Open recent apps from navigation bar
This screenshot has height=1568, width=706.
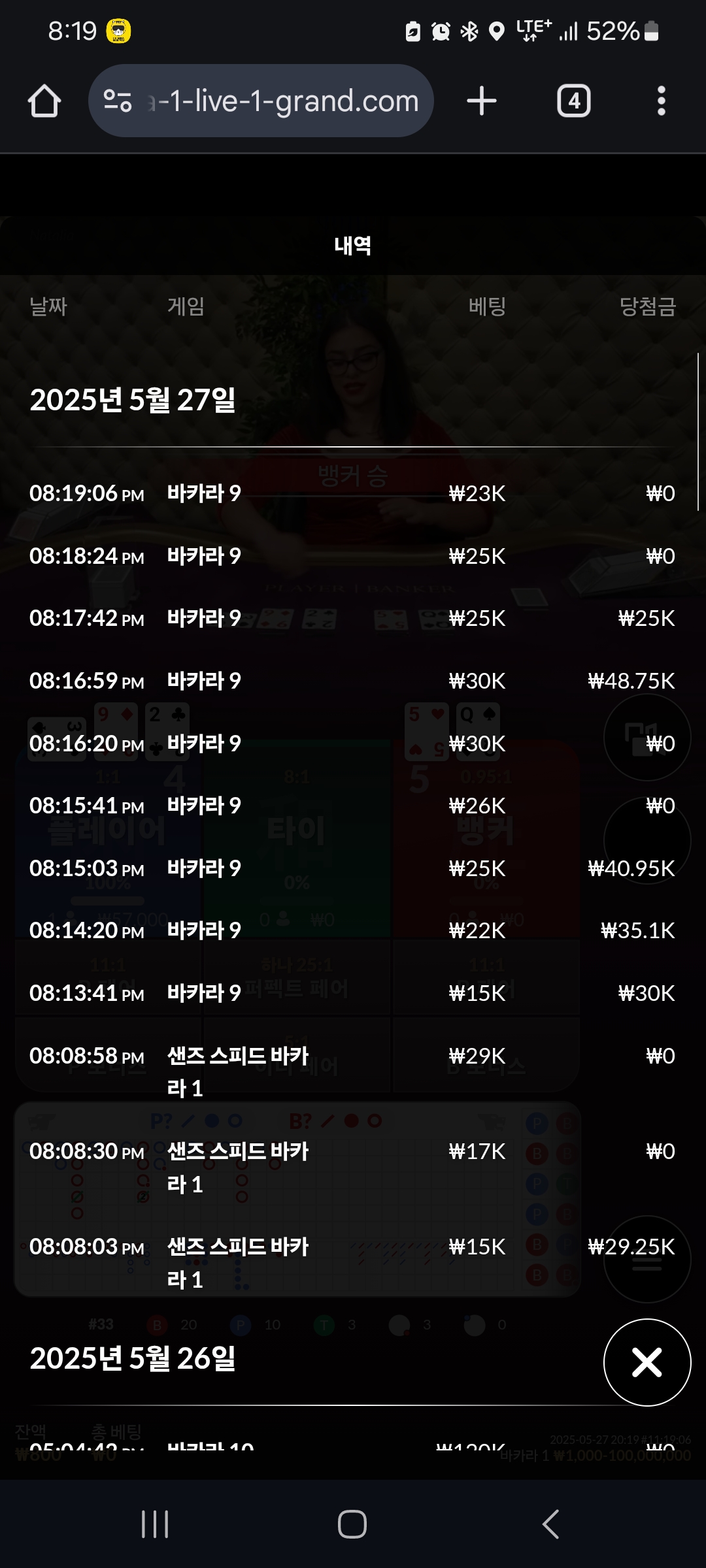pyautogui.click(x=155, y=1524)
